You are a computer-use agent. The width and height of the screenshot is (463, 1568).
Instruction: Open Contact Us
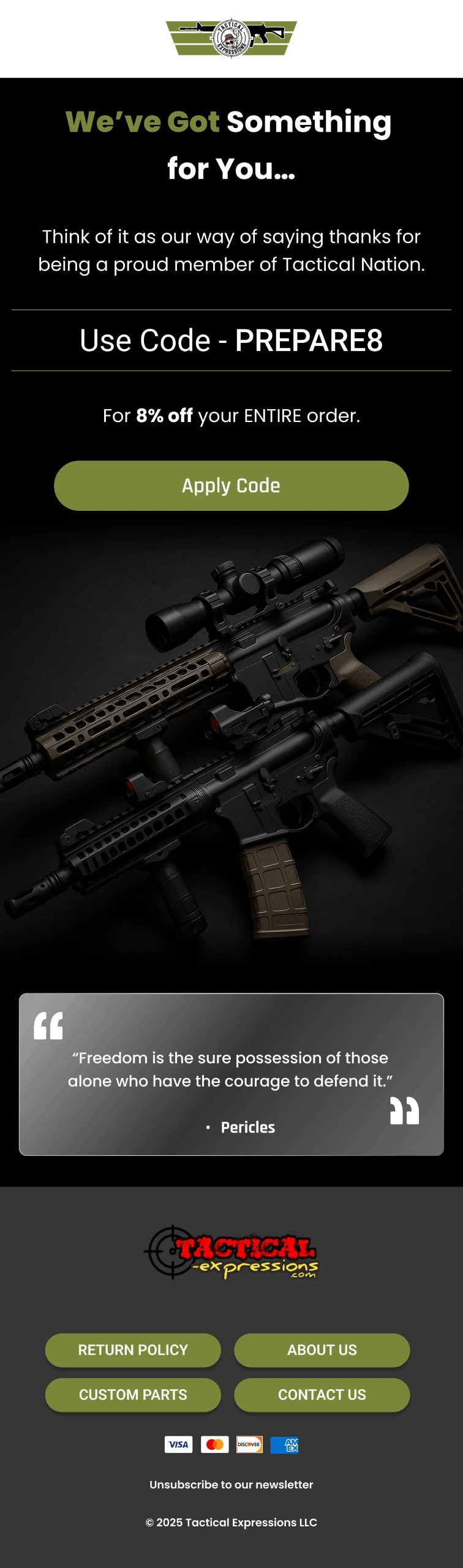coord(322,1395)
